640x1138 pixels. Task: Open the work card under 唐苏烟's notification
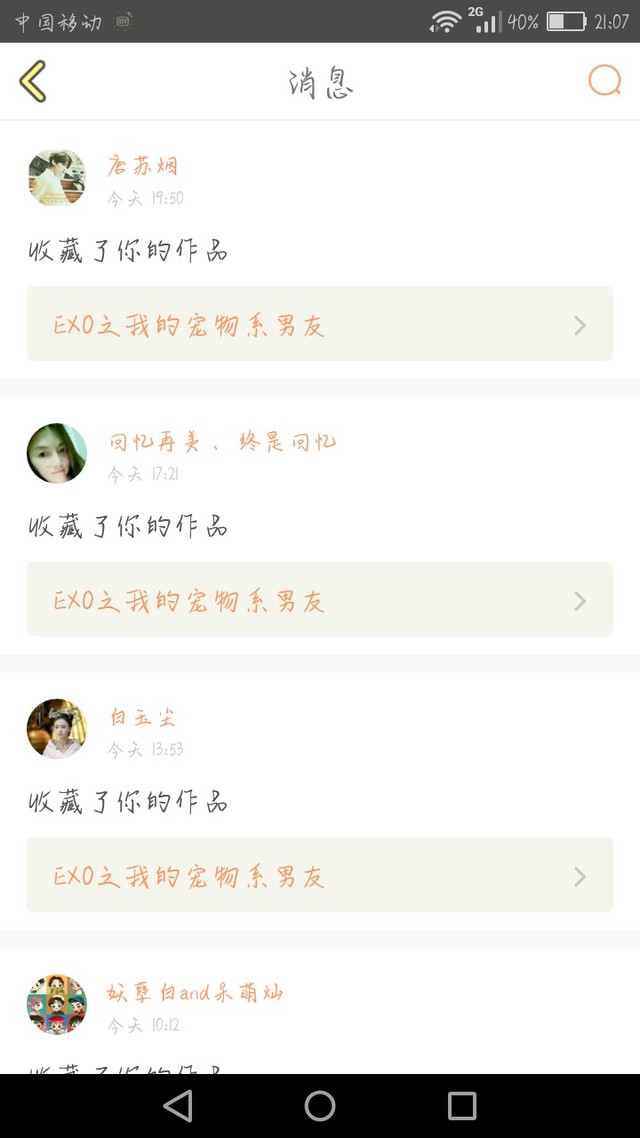coord(319,324)
